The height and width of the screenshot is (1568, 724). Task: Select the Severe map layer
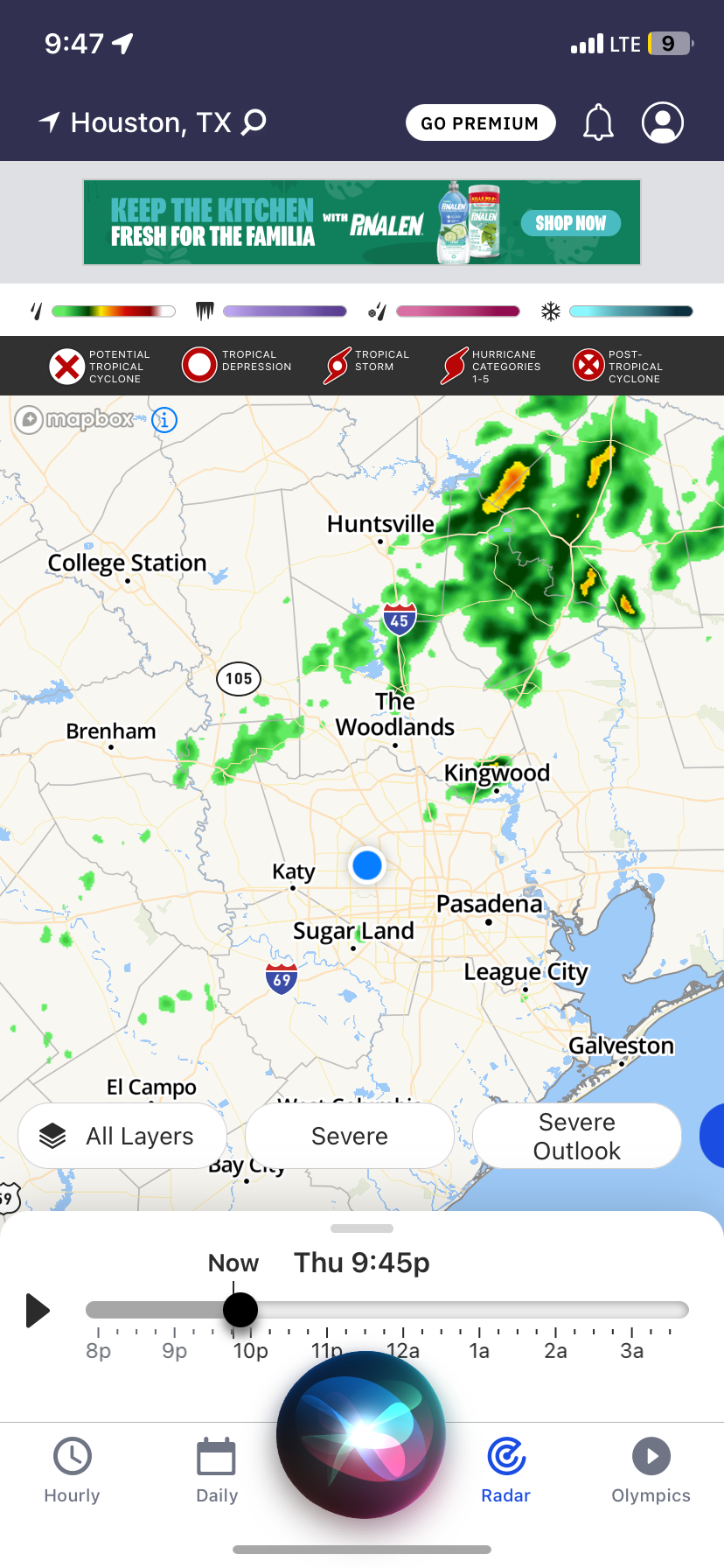coord(350,1136)
